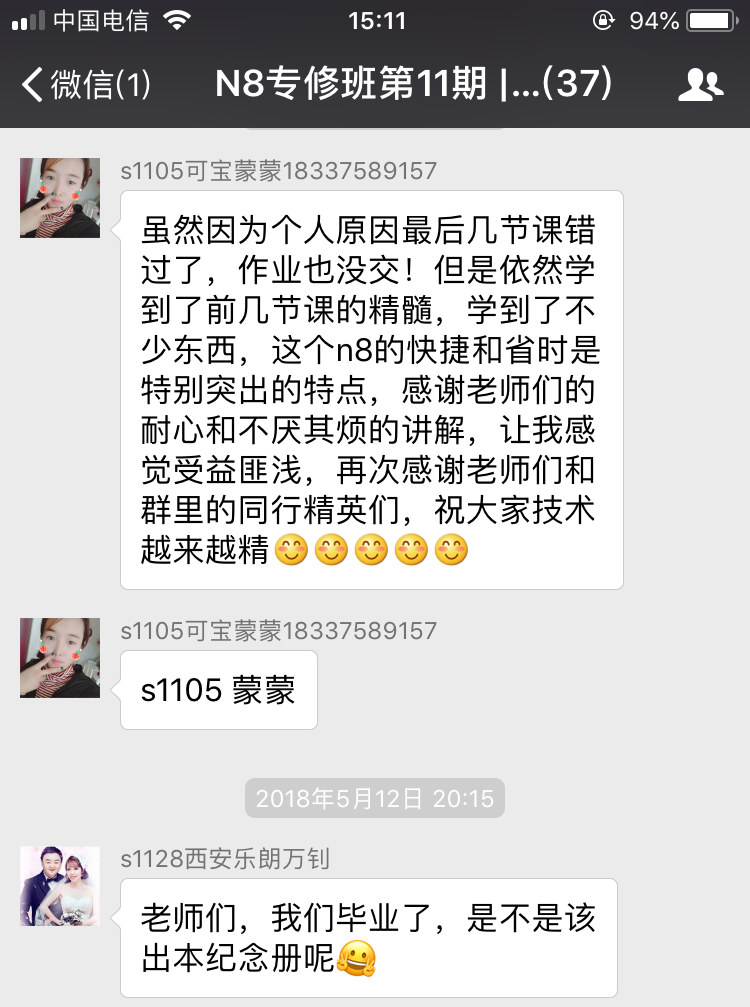Tap the avatar beside the 's1105 蒙蒙' message
The height and width of the screenshot is (1007, 750).
click(x=60, y=658)
